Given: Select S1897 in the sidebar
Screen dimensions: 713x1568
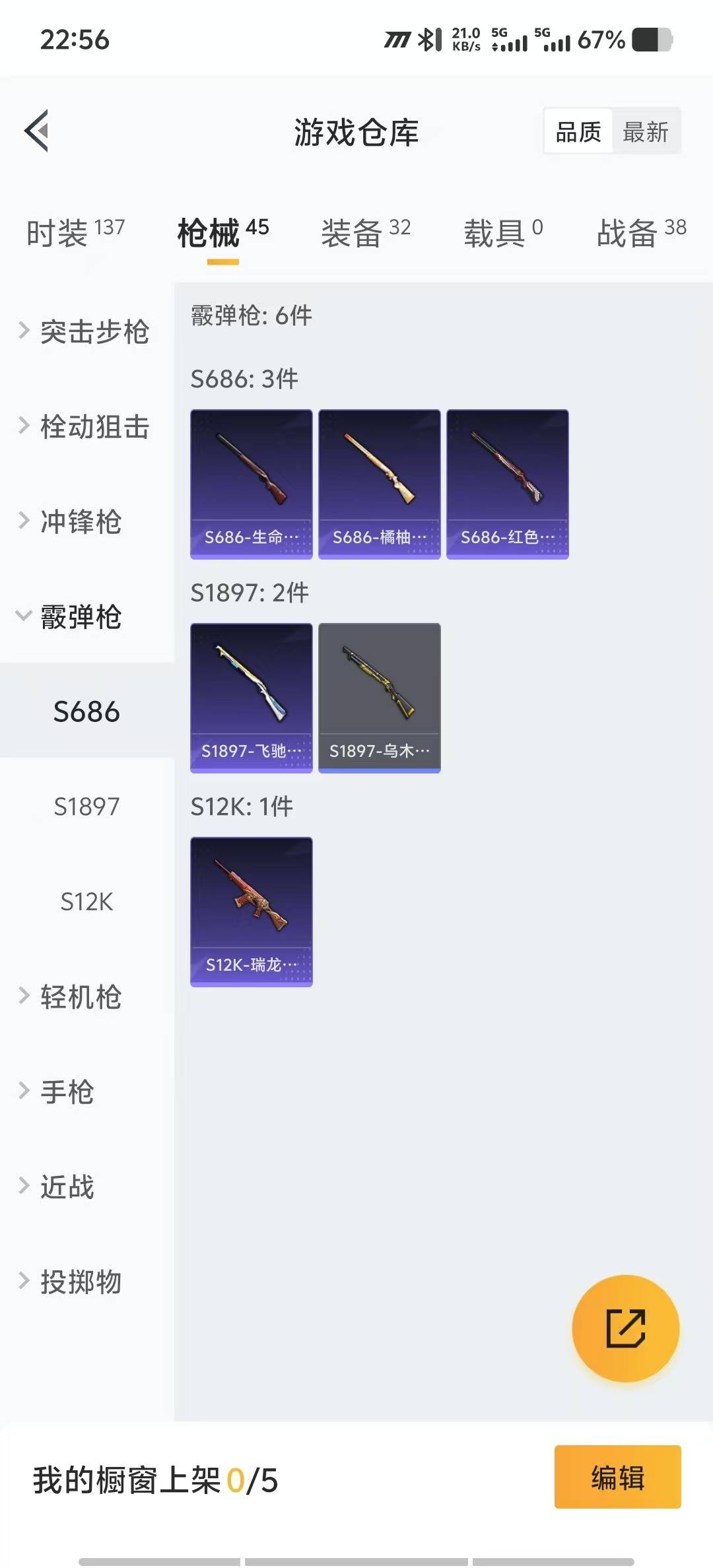Looking at the screenshot, I should [x=86, y=806].
